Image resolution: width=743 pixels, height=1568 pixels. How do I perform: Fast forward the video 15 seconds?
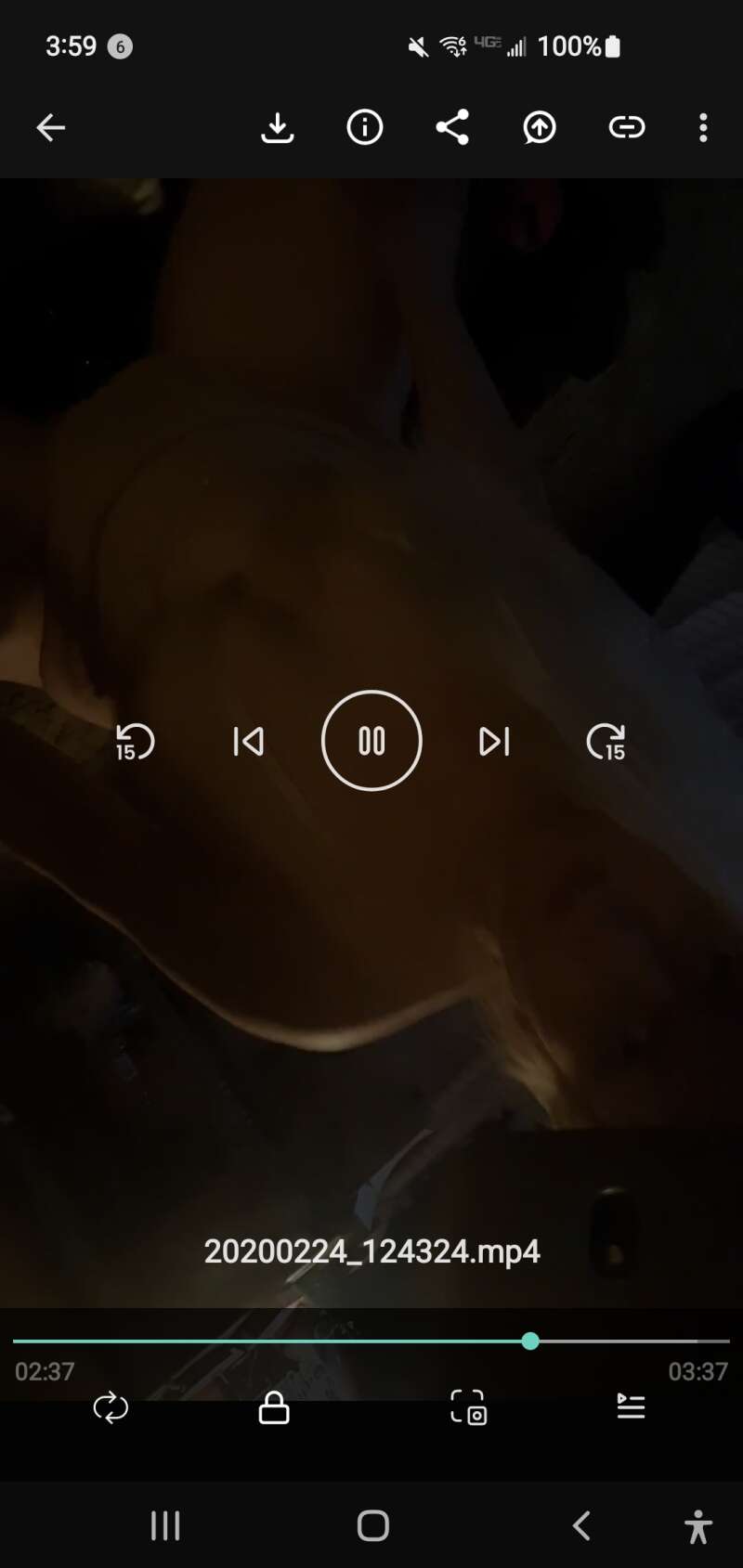tap(606, 742)
